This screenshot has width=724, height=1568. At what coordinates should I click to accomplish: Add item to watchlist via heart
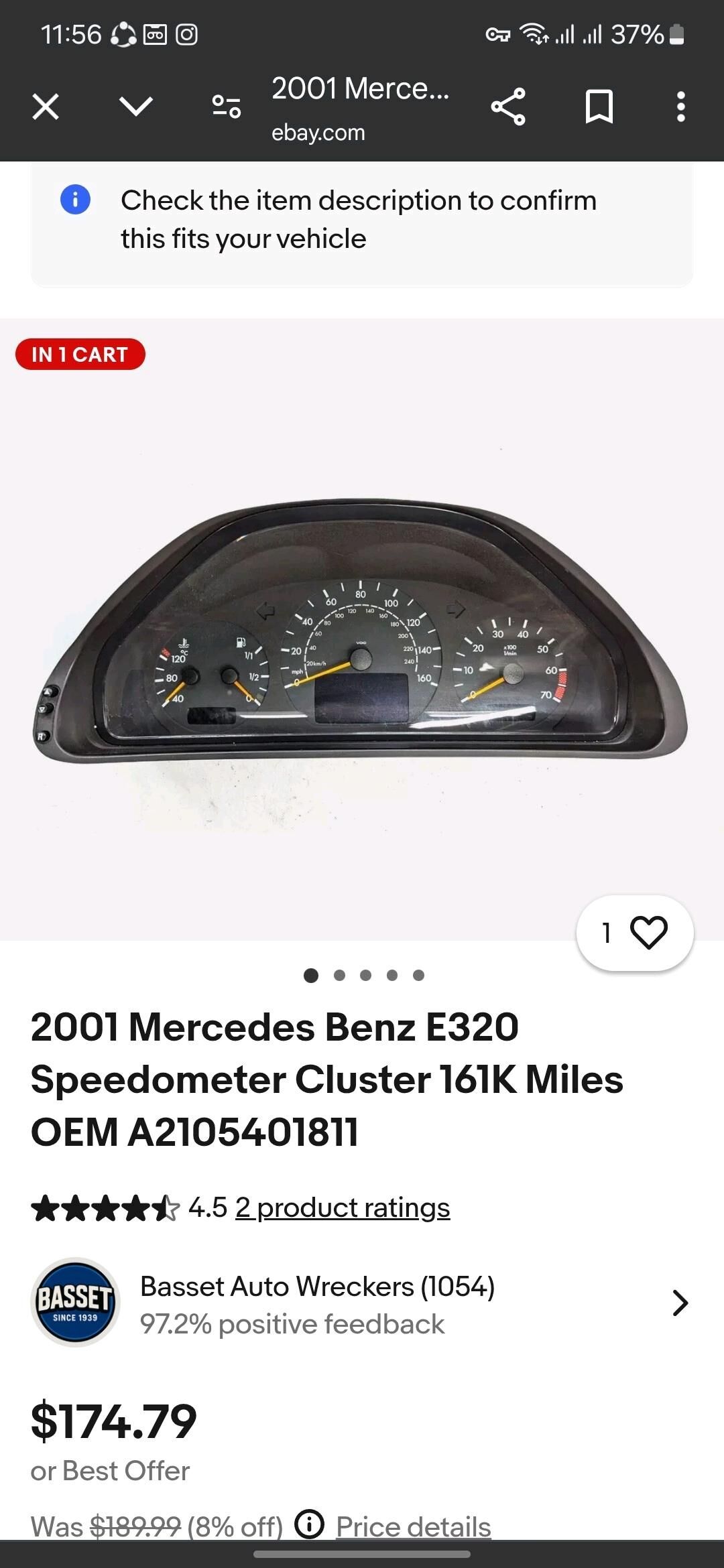(648, 932)
